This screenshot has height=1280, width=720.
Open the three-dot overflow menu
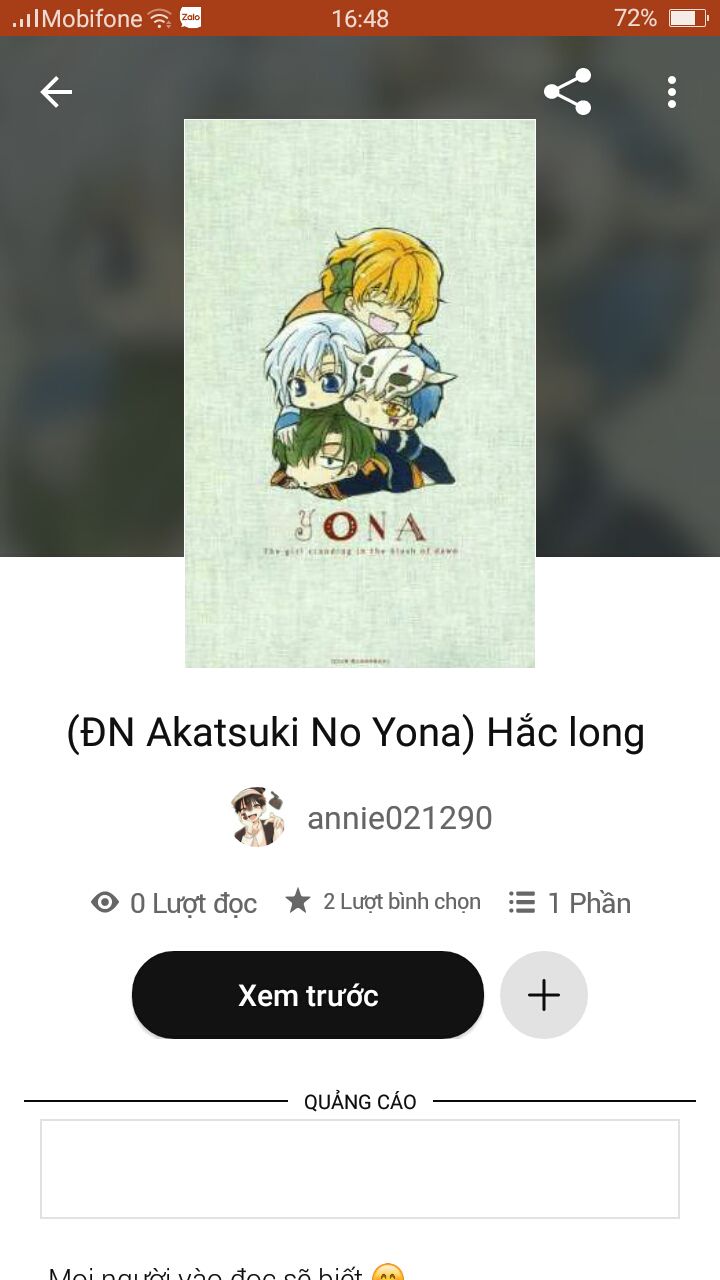coord(672,92)
